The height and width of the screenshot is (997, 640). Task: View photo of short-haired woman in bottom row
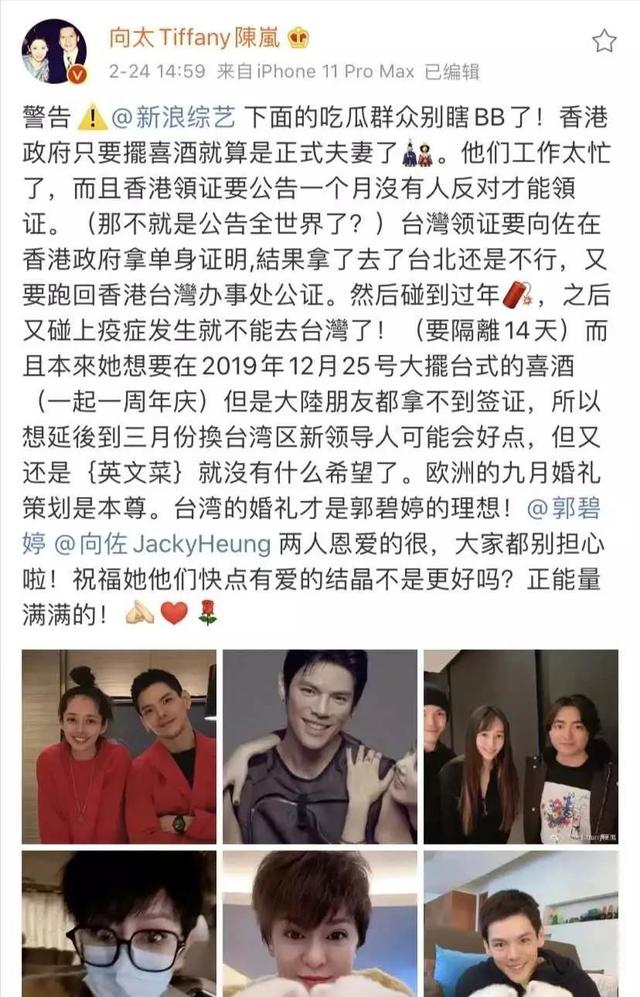point(319,924)
